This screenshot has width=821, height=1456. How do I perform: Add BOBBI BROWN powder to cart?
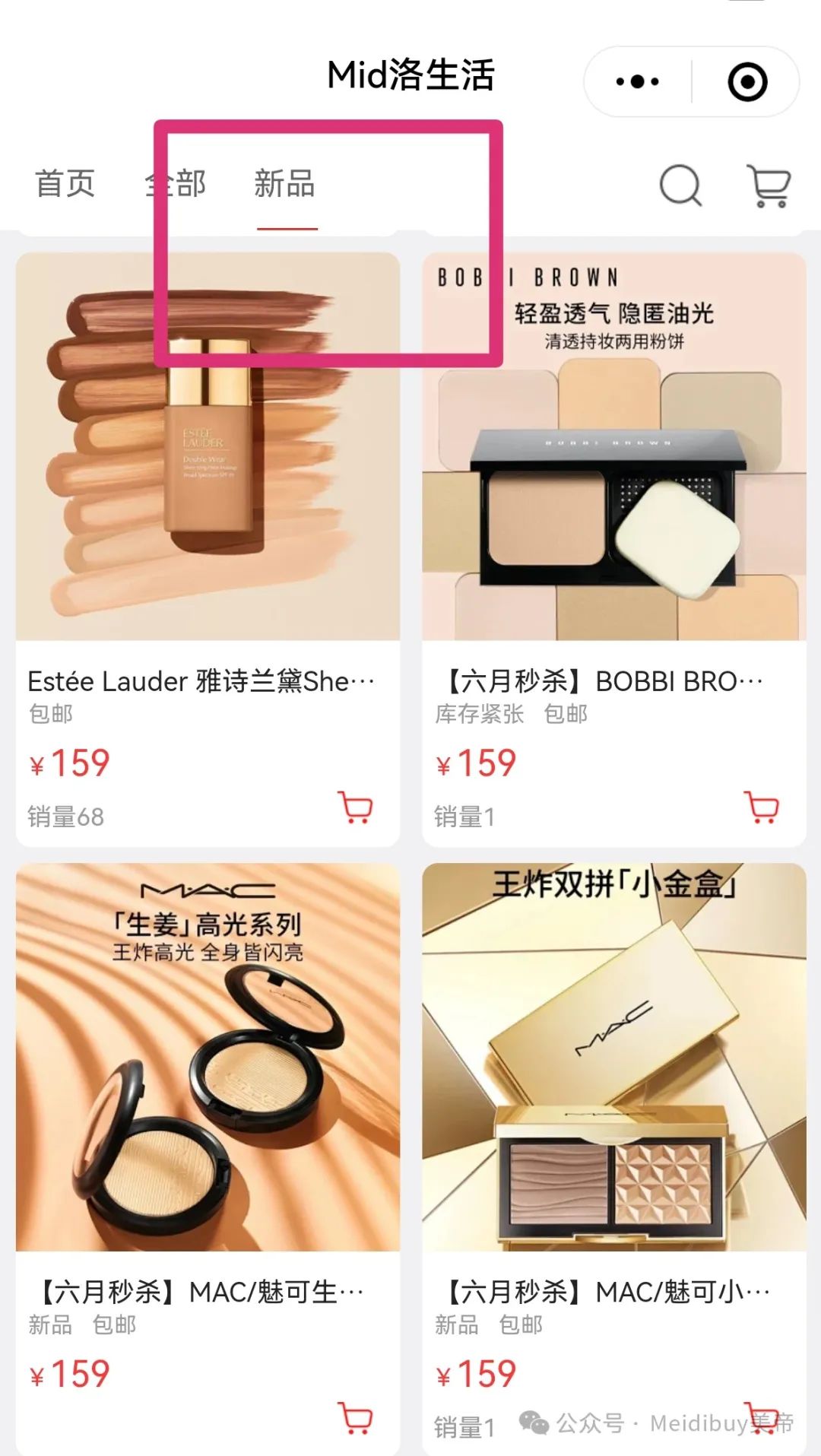click(x=762, y=807)
